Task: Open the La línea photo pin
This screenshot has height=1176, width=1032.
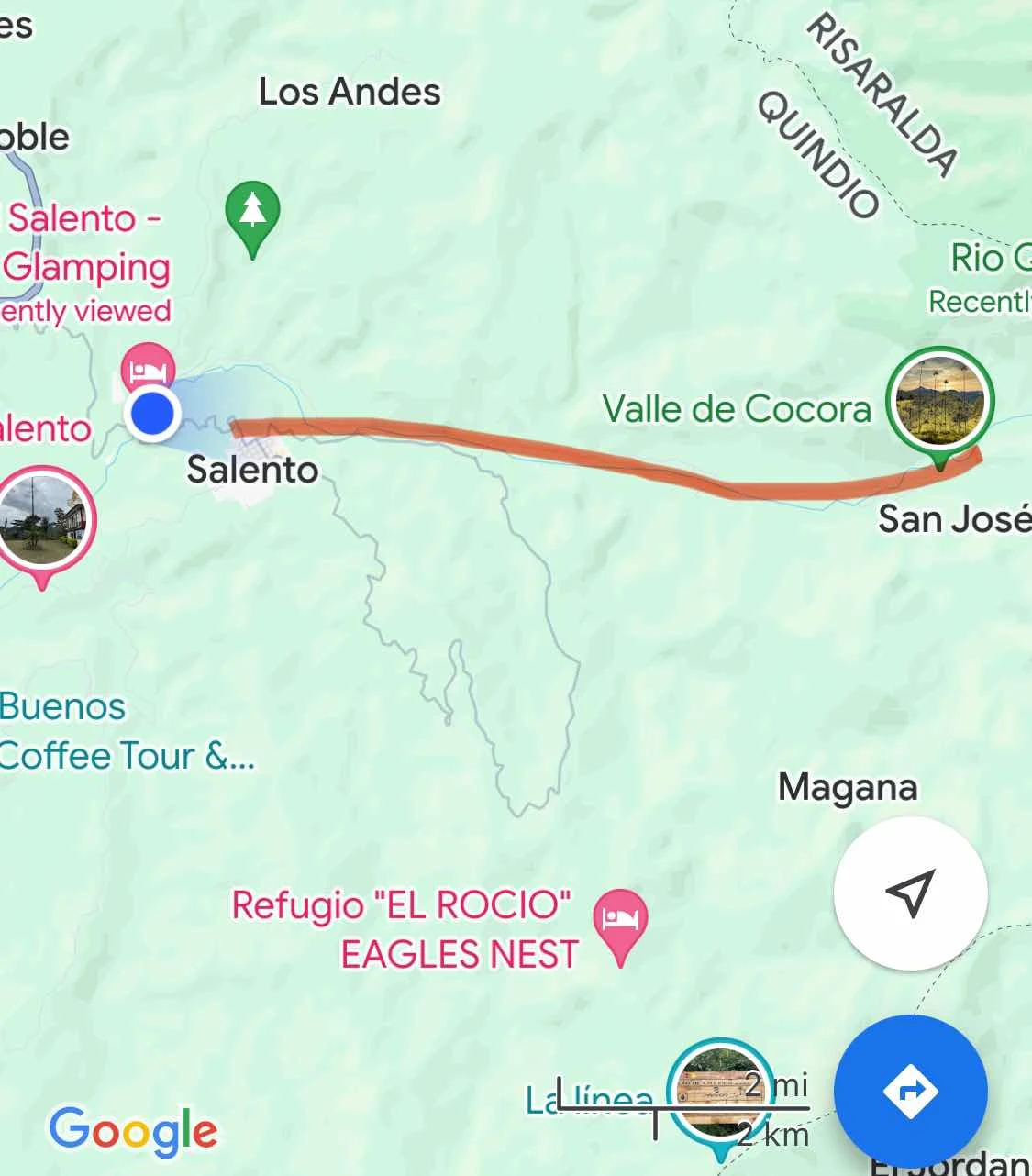Action: (x=720, y=1092)
